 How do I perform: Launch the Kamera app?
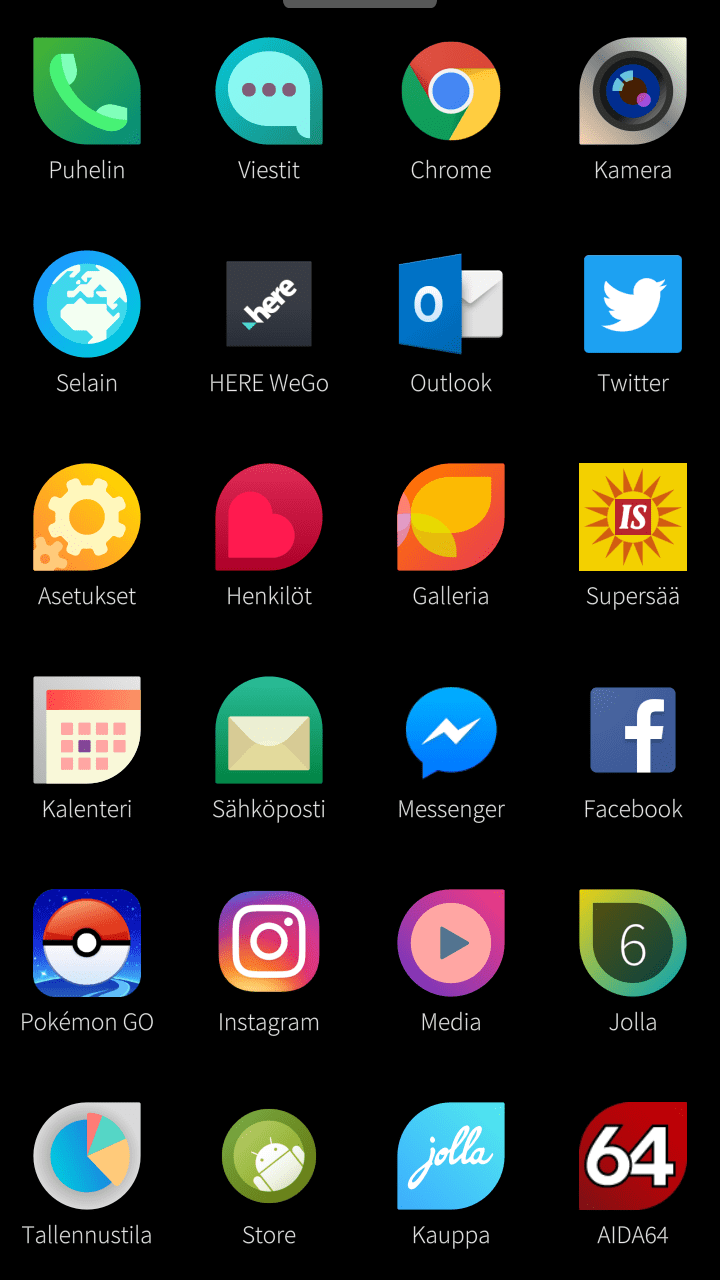(x=633, y=92)
